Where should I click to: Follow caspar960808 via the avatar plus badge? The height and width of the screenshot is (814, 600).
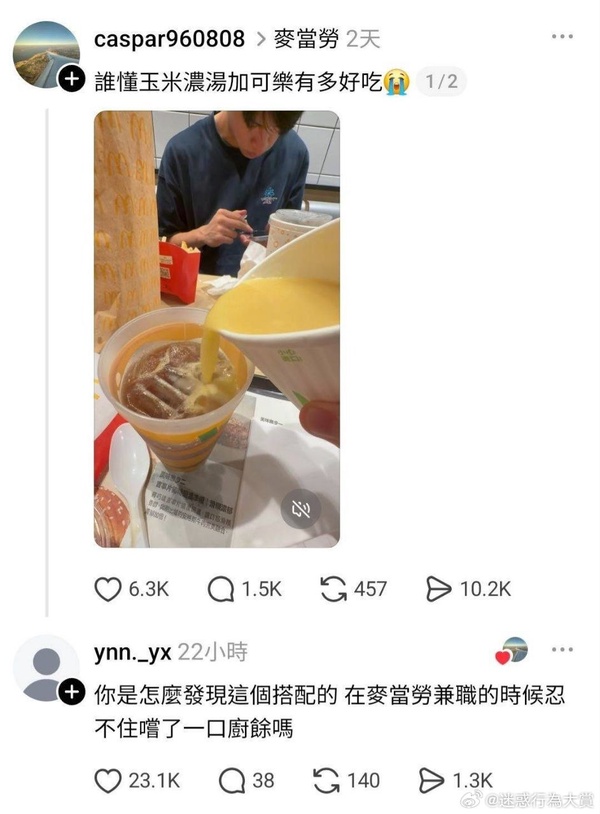(x=70, y=80)
